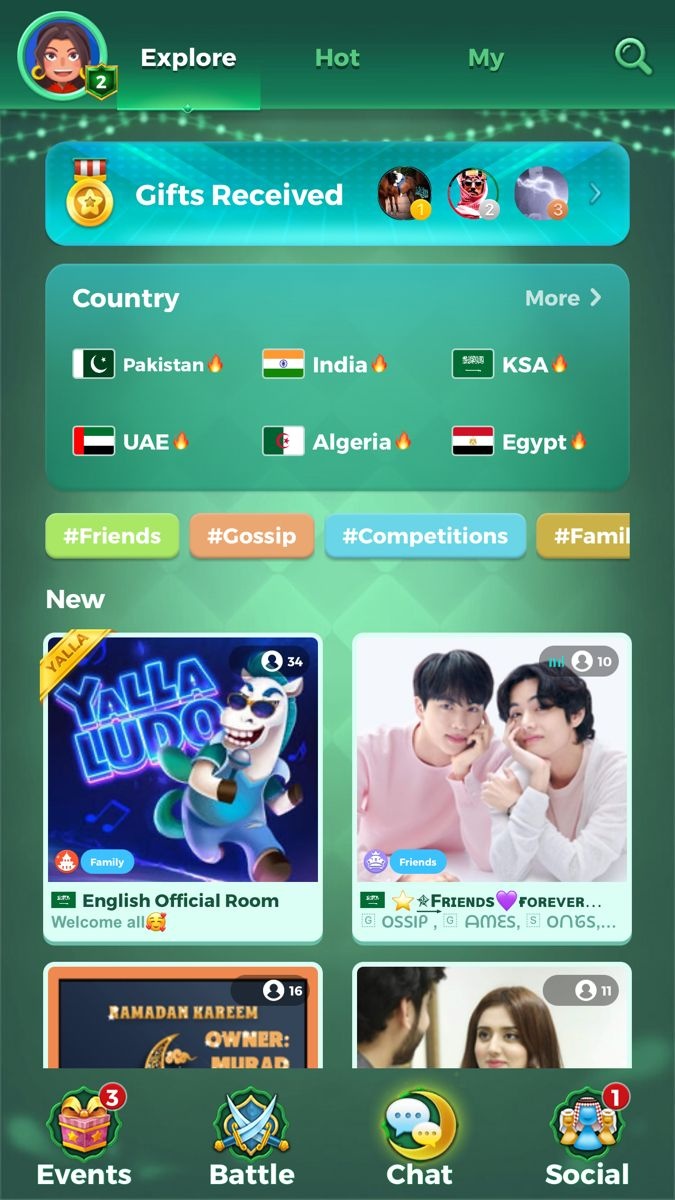Image resolution: width=675 pixels, height=1200 pixels.
Task: Select Algeria country rooms
Action: pos(337,441)
